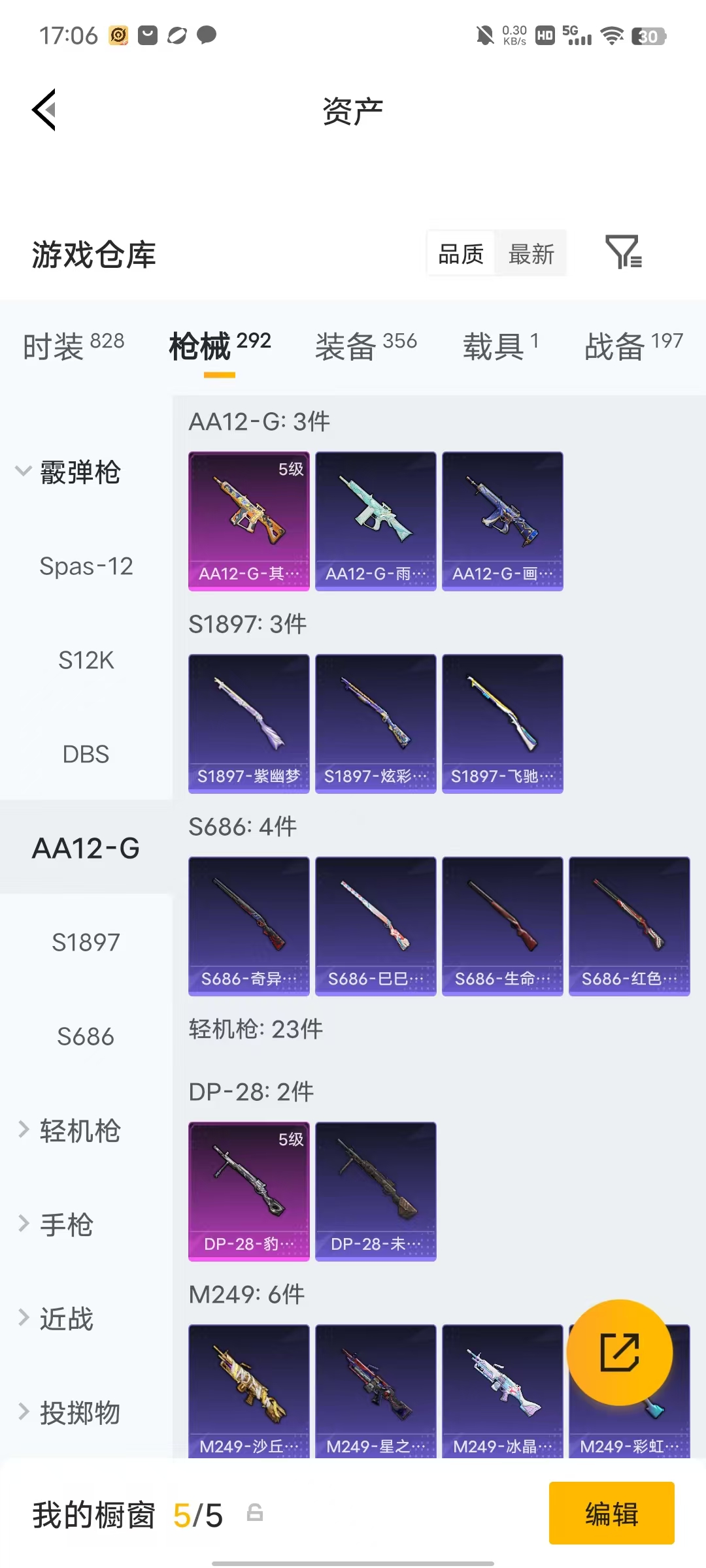Screen dimensions: 706x1568
Task: Expand the 投掷物 category
Action: click(69, 1413)
